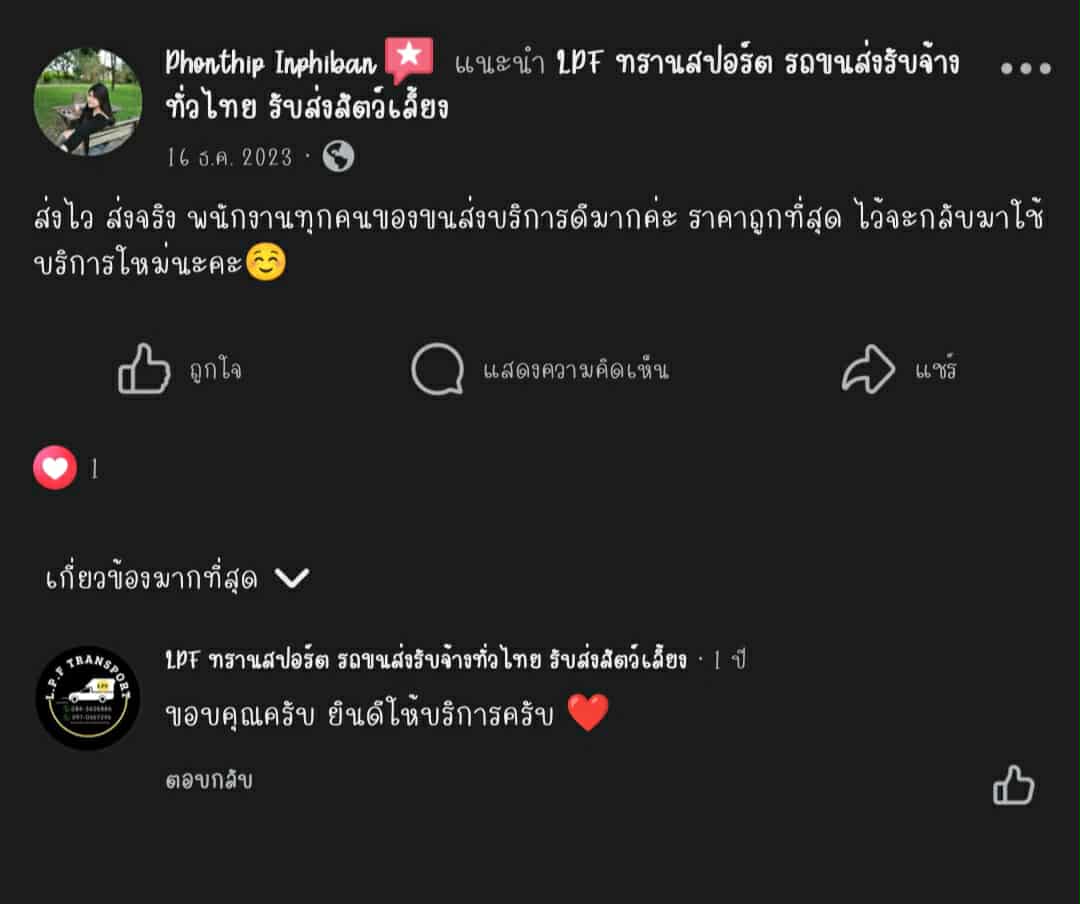Tap ตอบกลับ to reply to LPF's comment
The image size is (1080, 904).
(209, 780)
